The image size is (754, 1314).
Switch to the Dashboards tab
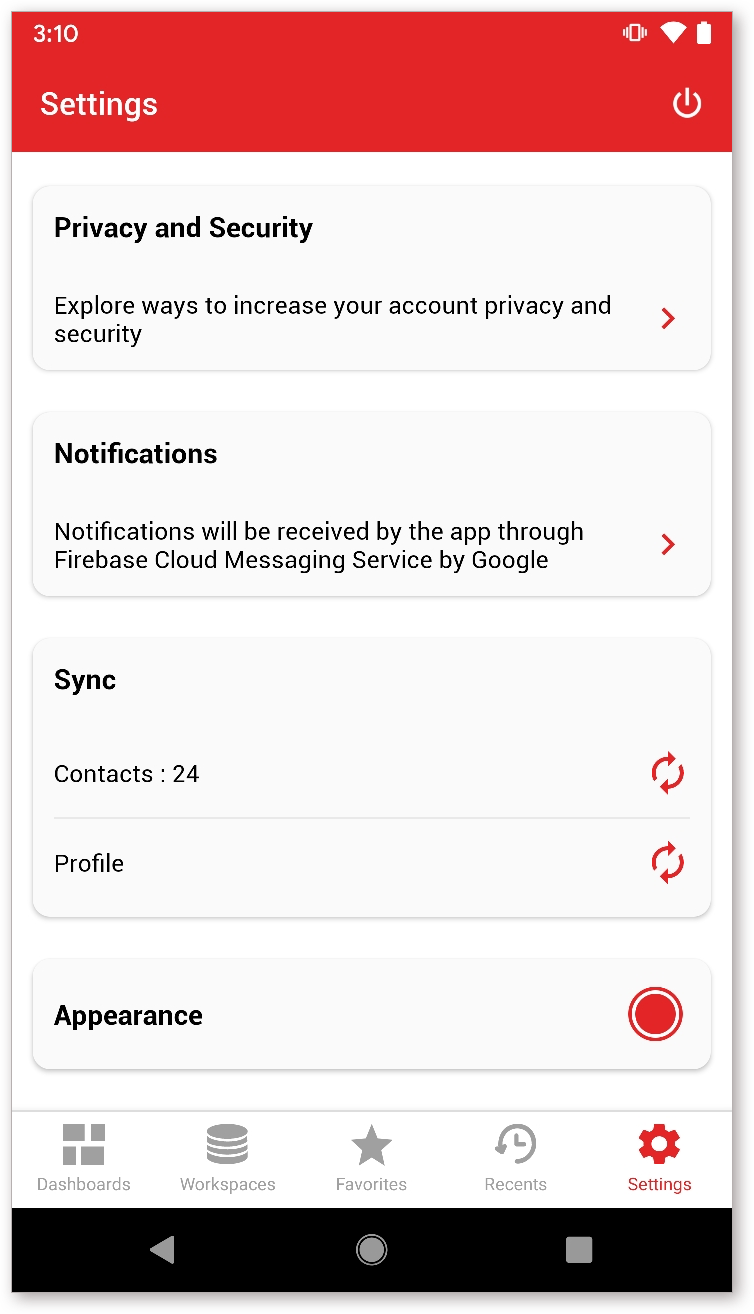84,1159
